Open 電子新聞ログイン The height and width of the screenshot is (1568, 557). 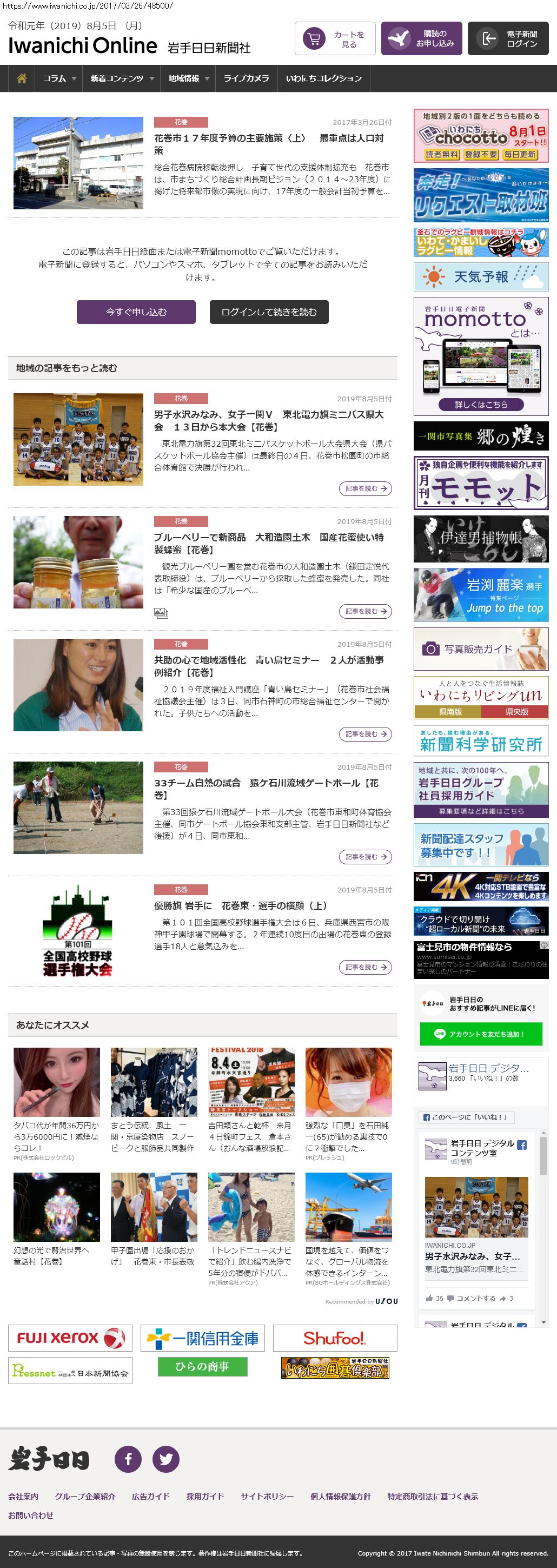[x=508, y=39]
